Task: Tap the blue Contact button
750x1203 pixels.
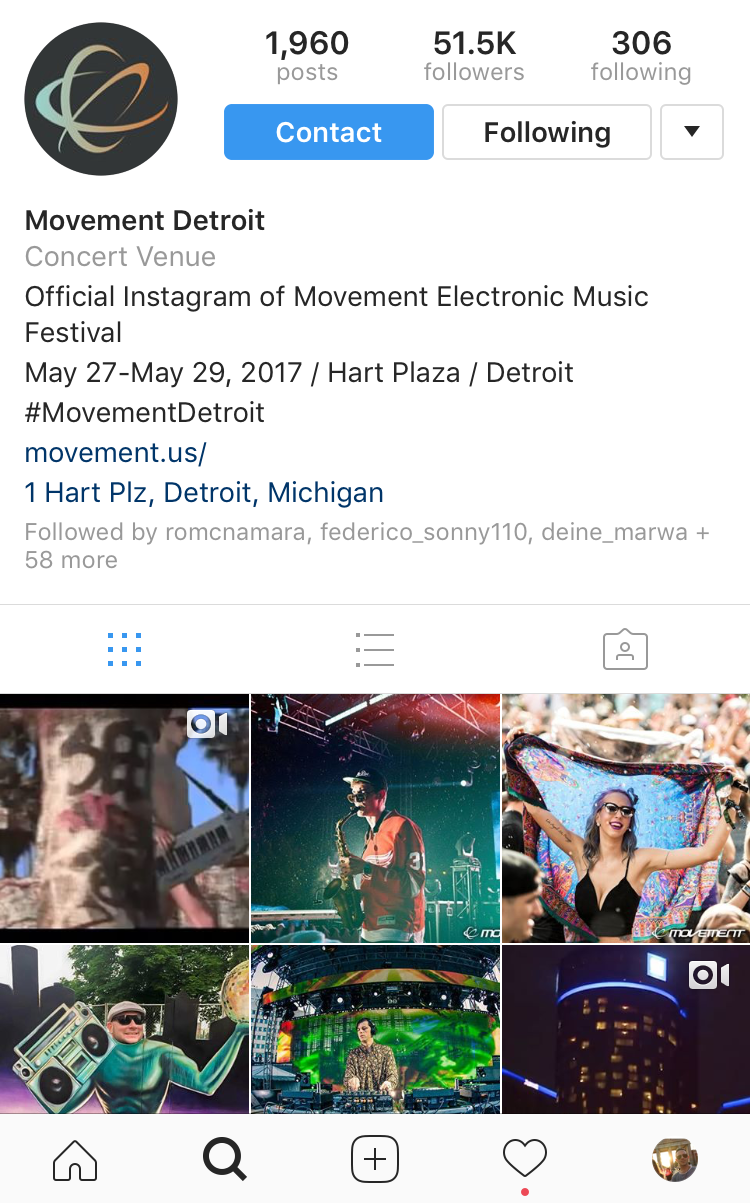Action: click(328, 132)
